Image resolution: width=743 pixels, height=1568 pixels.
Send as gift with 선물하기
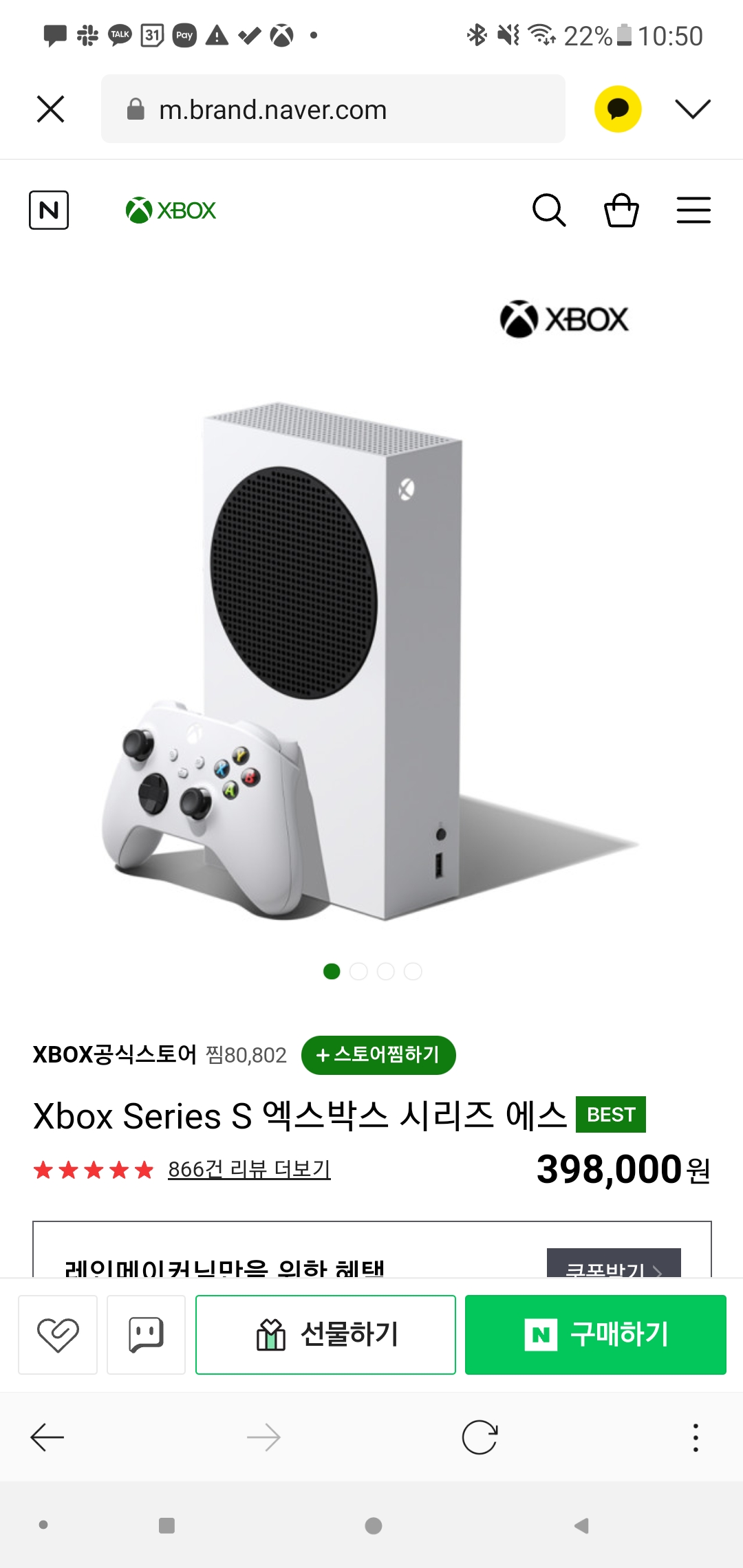coord(325,1334)
